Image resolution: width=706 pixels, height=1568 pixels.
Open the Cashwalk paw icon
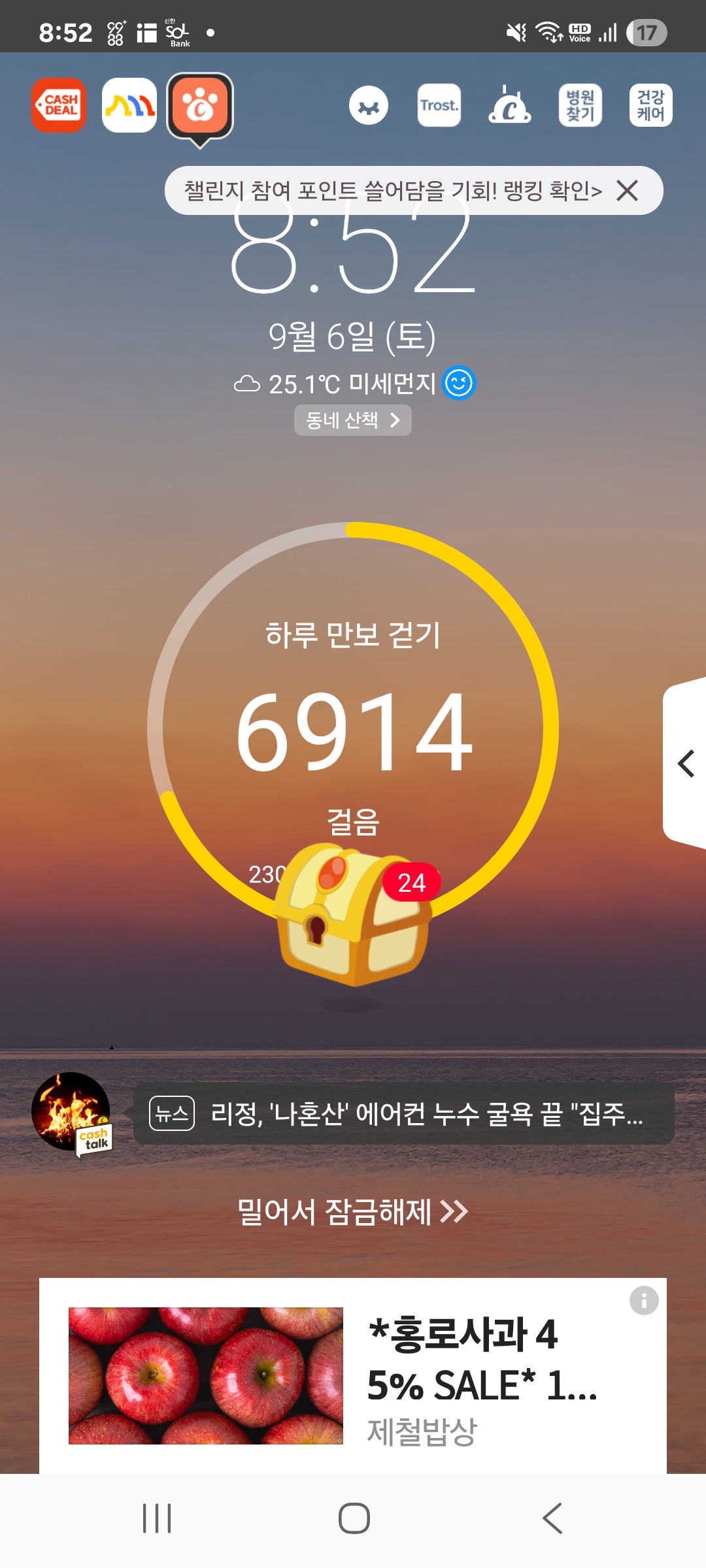200,106
